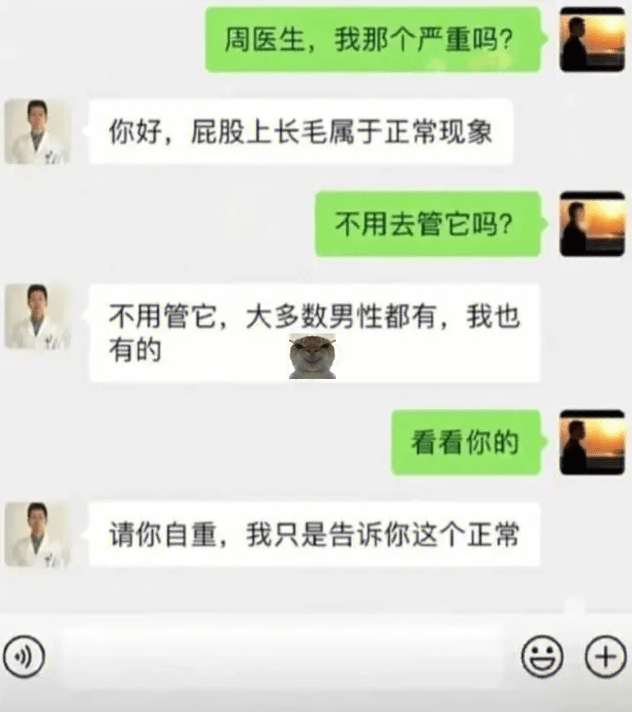Open own sunset avatar beside 看看你的
This screenshot has height=712, width=632.
coord(592,442)
